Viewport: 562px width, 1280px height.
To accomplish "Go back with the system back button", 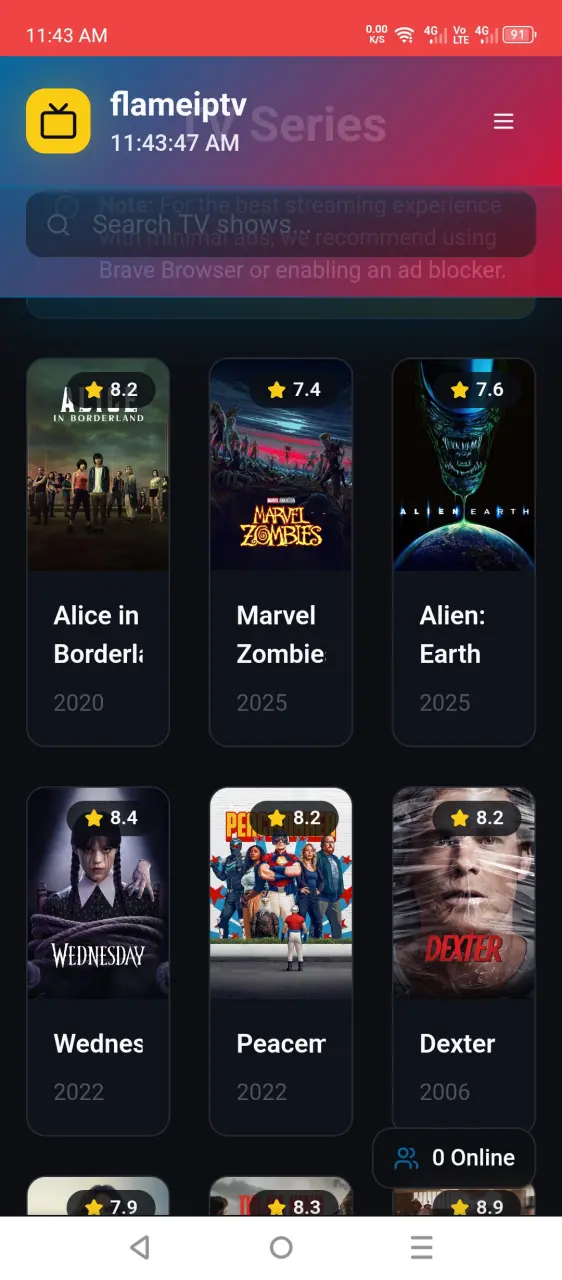I will (140, 1247).
